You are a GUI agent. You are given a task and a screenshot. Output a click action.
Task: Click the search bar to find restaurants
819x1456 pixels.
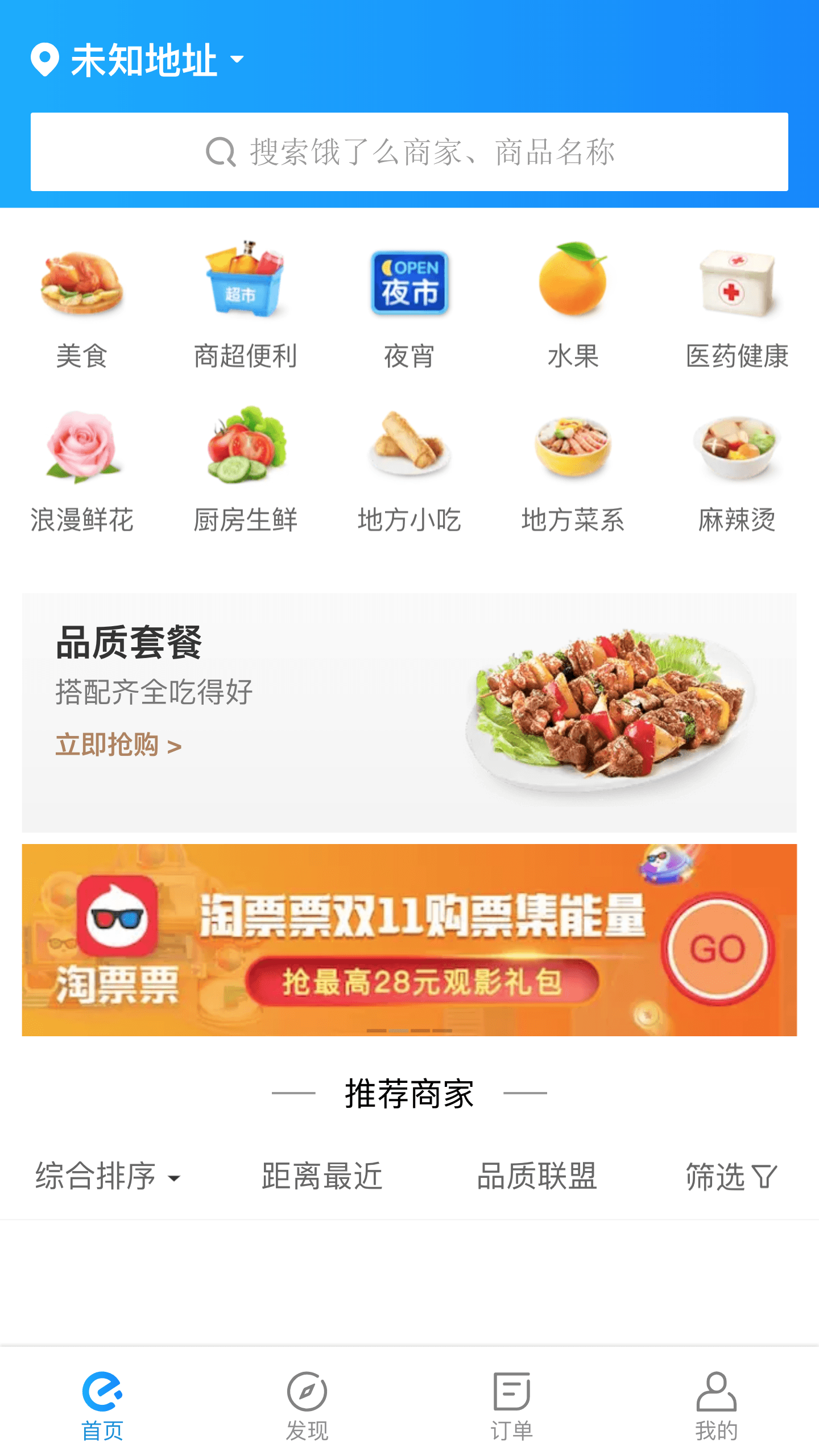409,152
